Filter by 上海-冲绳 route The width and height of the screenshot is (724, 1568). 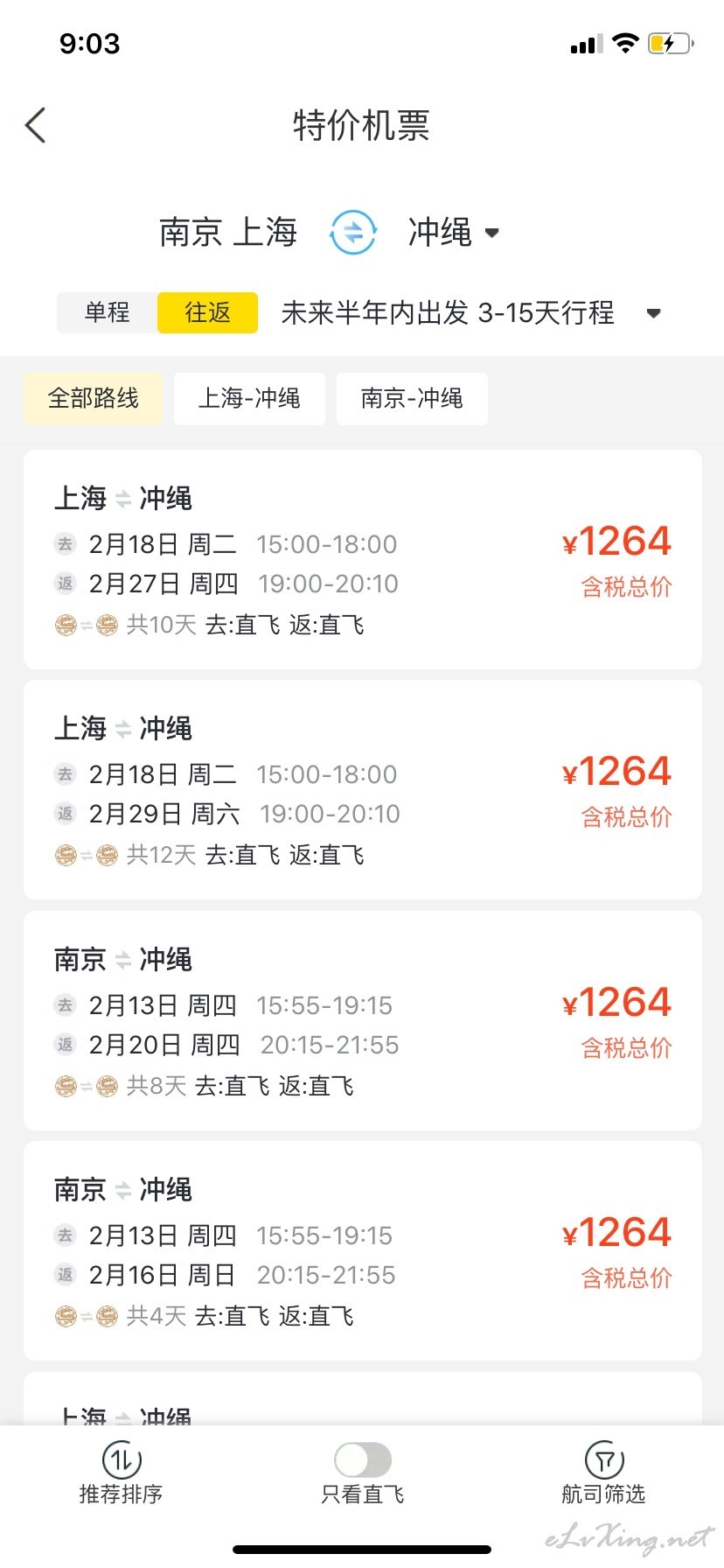pos(249,399)
